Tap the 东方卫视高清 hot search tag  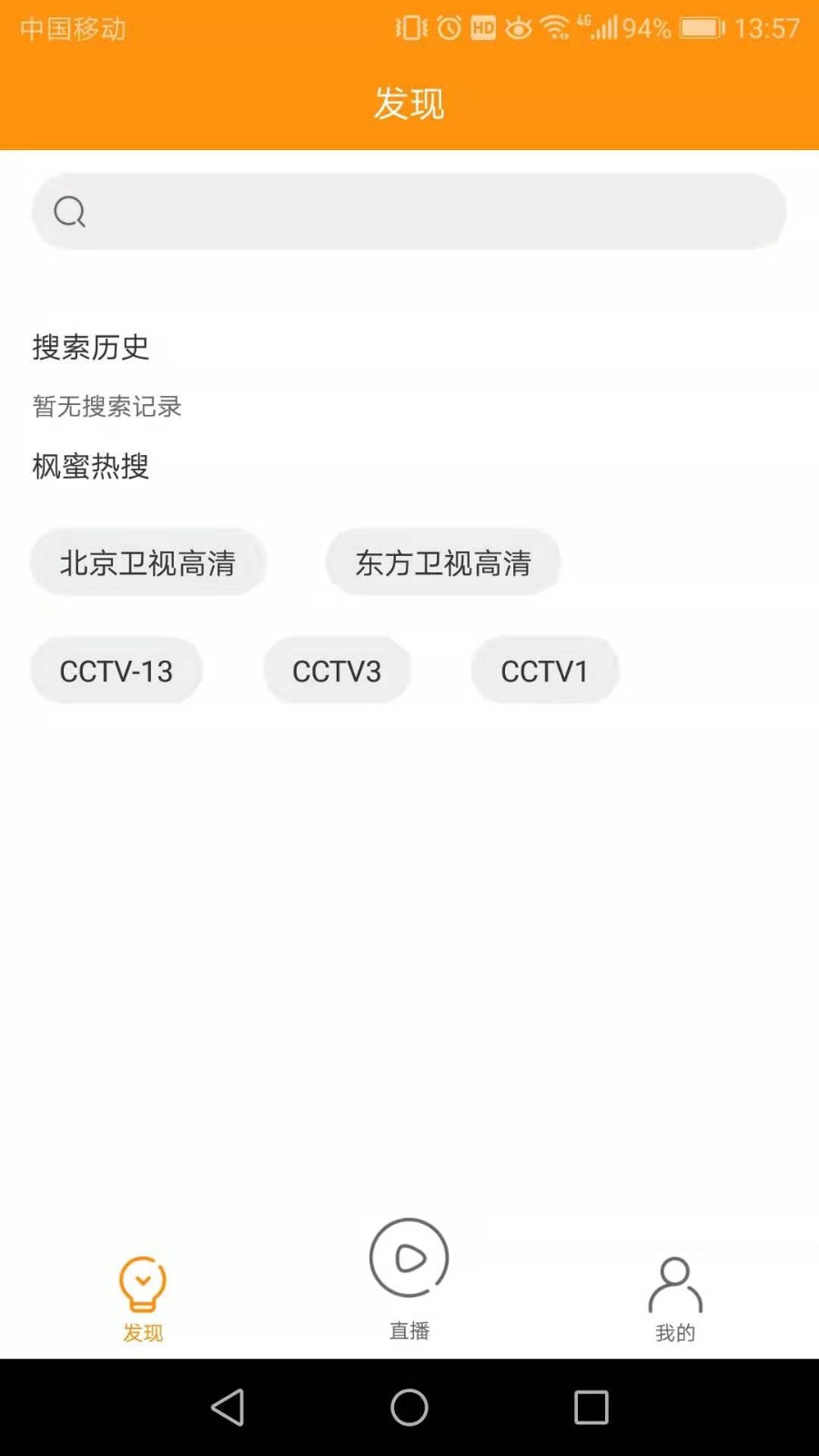click(x=443, y=561)
